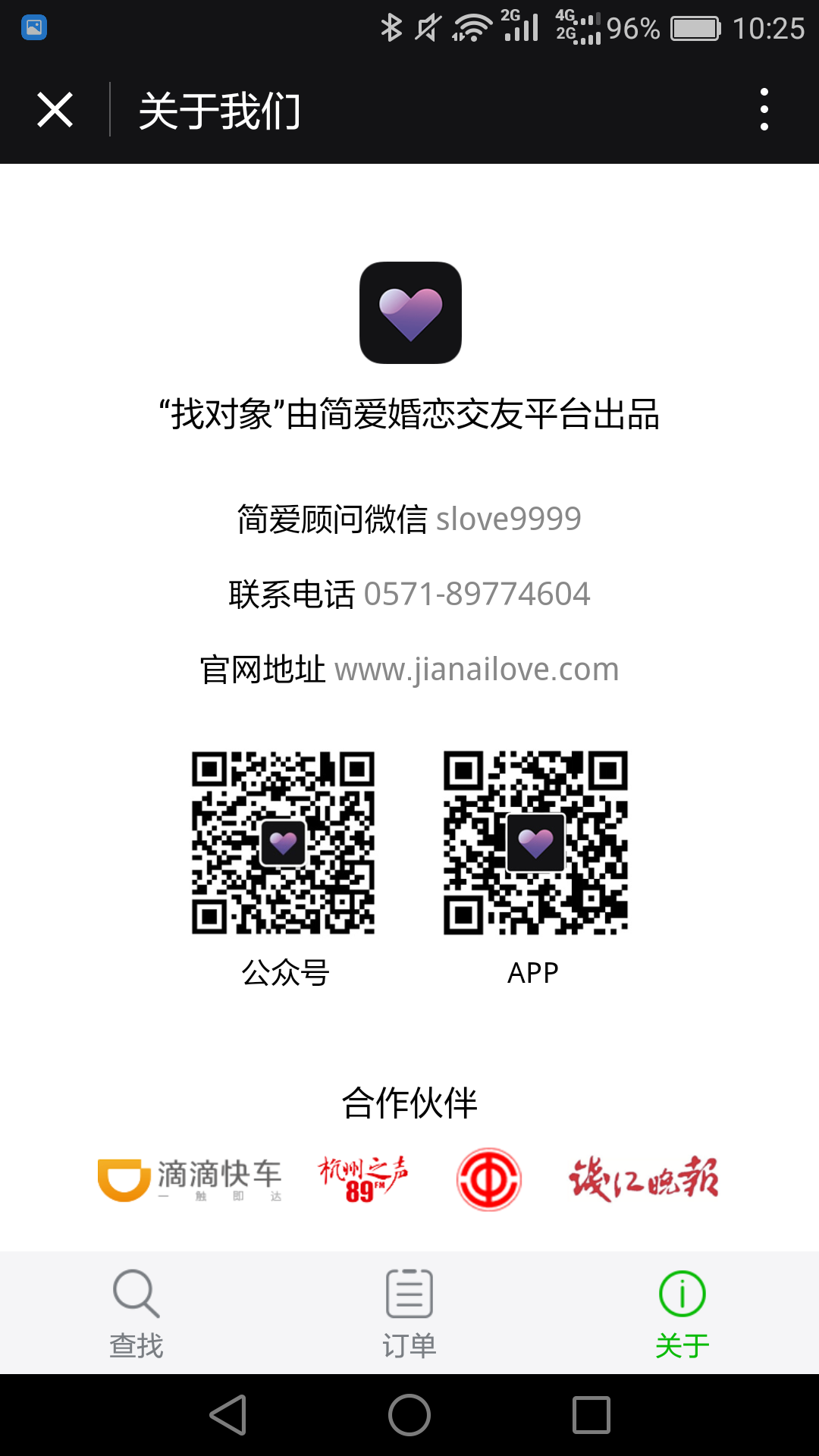
Task: Tap the system back button
Action: (x=228, y=1415)
